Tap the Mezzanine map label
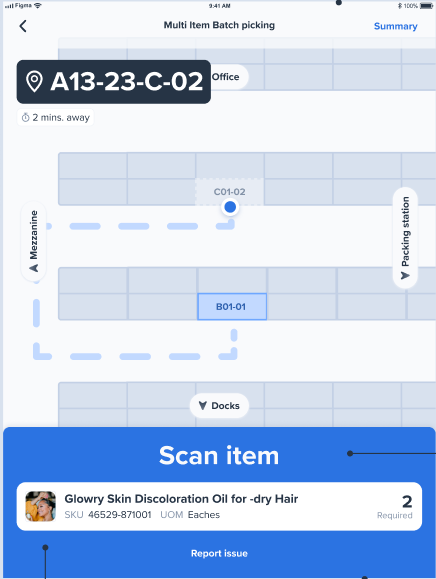This screenshot has width=436, height=579. pos(34,241)
